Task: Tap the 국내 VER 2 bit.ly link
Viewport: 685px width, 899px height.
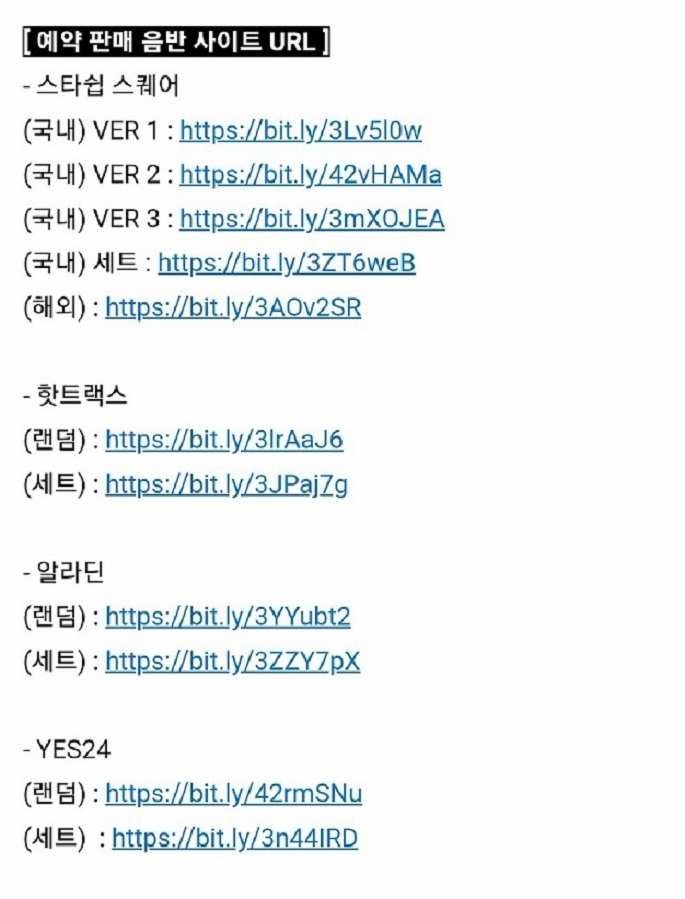Action: (x=310, y=175)
